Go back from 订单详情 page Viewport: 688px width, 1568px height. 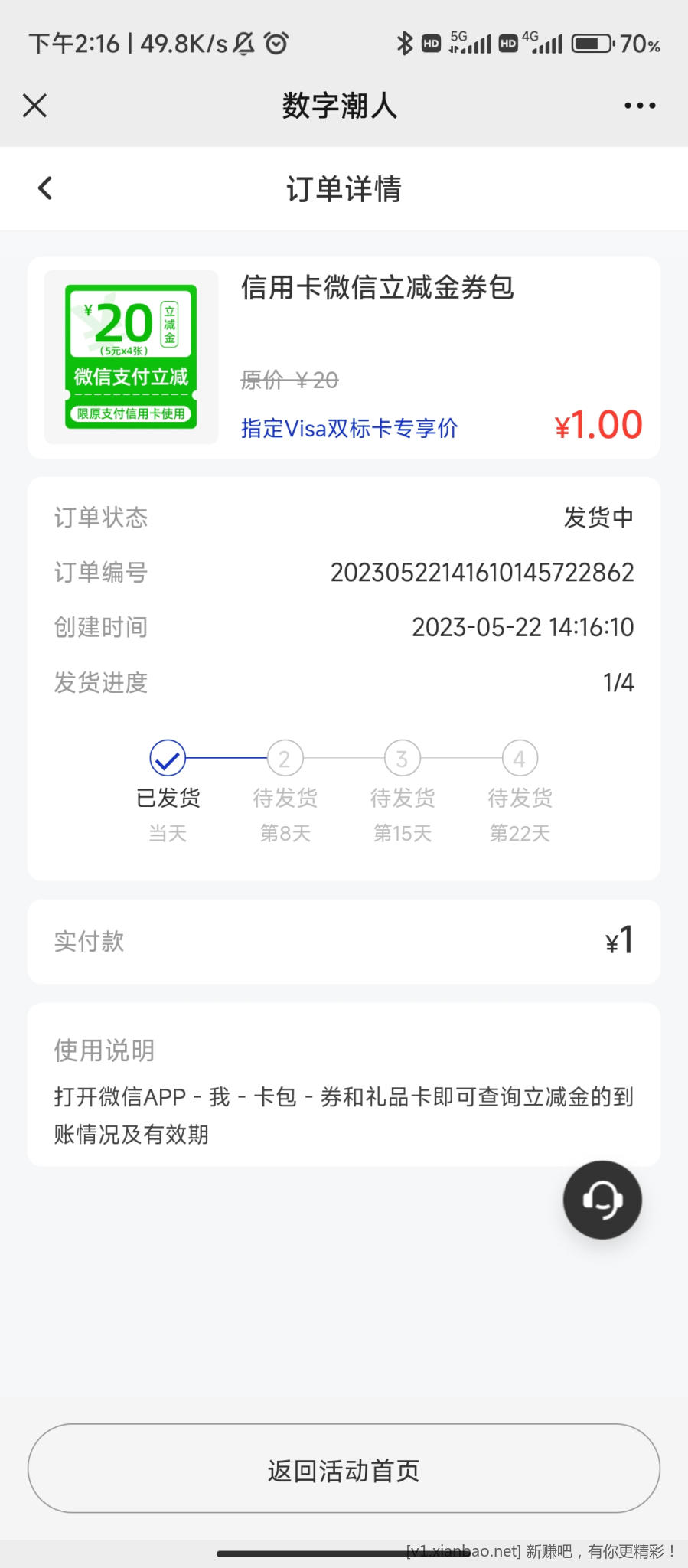click(45, 188)
